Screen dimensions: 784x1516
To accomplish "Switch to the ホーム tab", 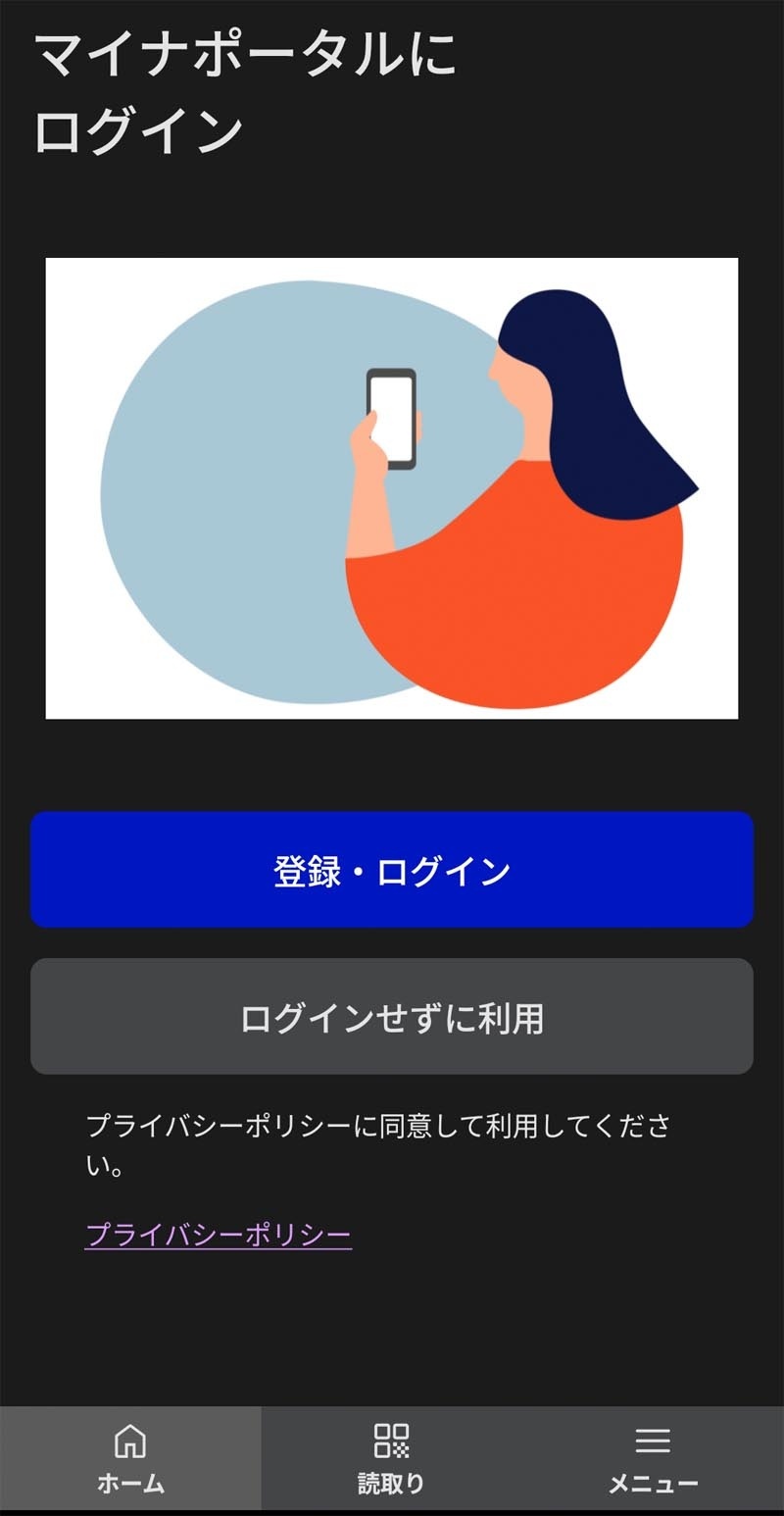I will (x=130, y=1458).
